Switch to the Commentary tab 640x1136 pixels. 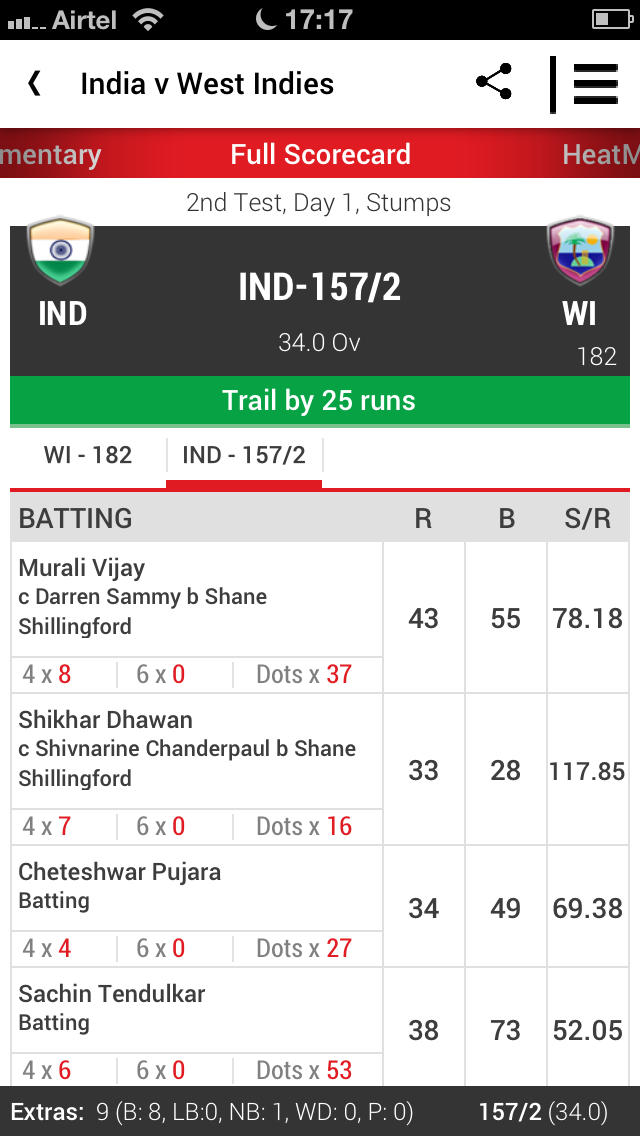point(50,154)
